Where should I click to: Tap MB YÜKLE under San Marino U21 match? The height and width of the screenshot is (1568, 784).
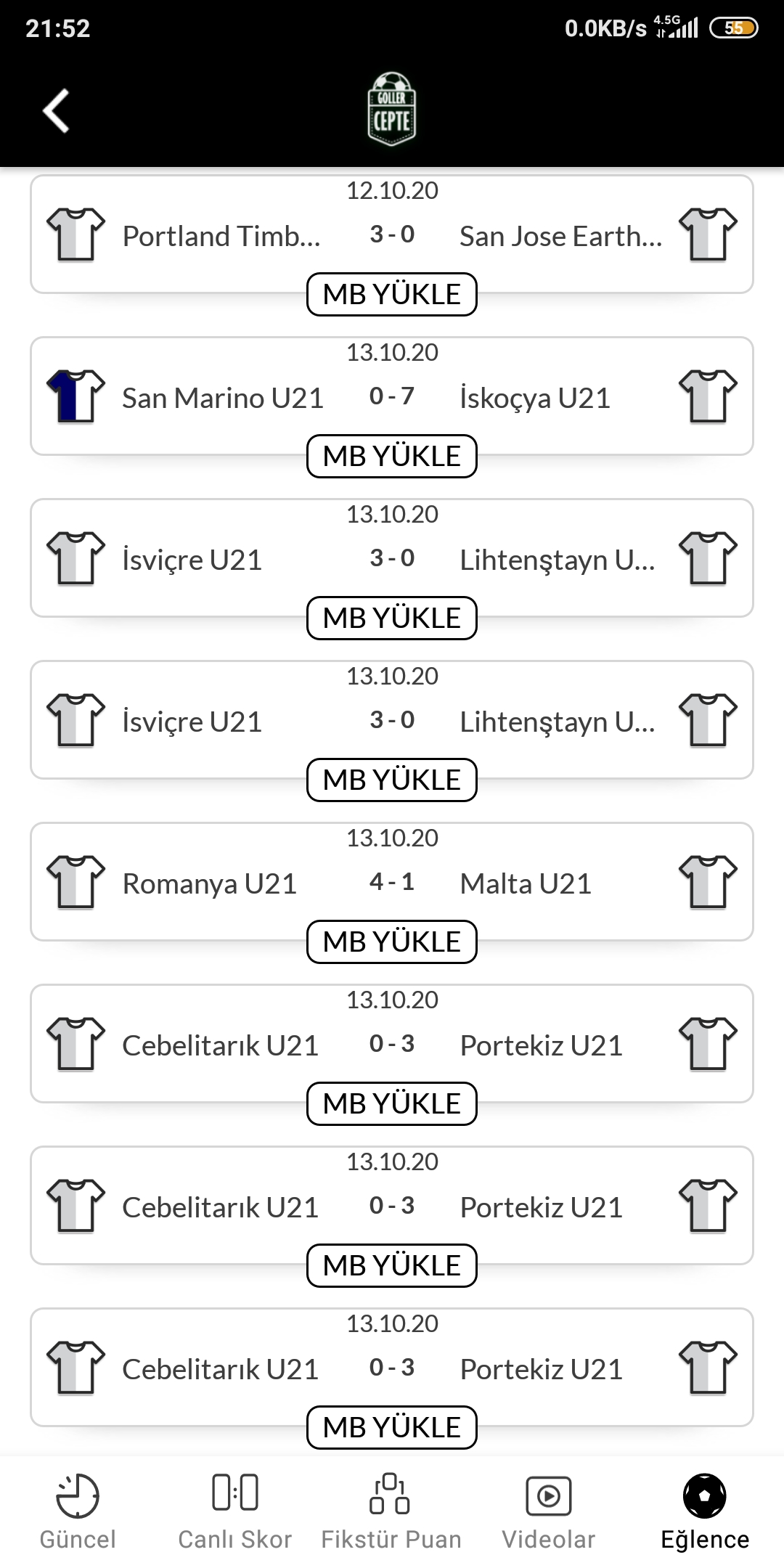click(392, 456)
